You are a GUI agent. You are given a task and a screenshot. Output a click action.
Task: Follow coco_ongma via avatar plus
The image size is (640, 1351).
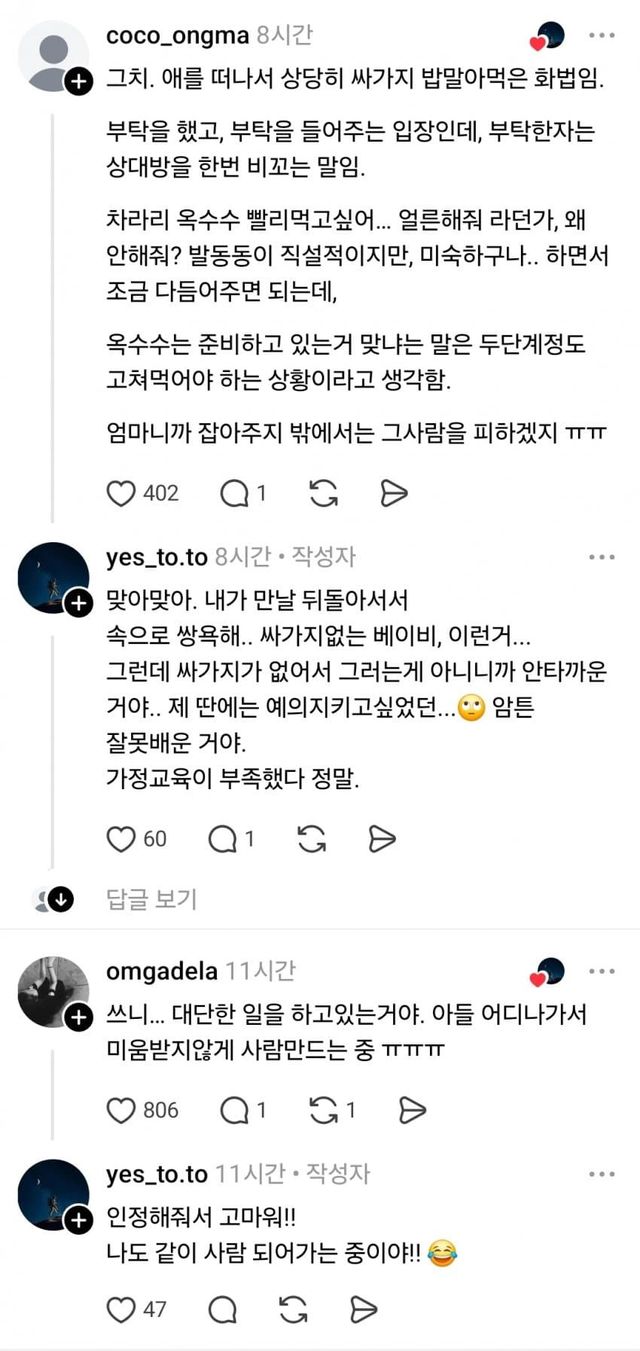pos(78,82)
